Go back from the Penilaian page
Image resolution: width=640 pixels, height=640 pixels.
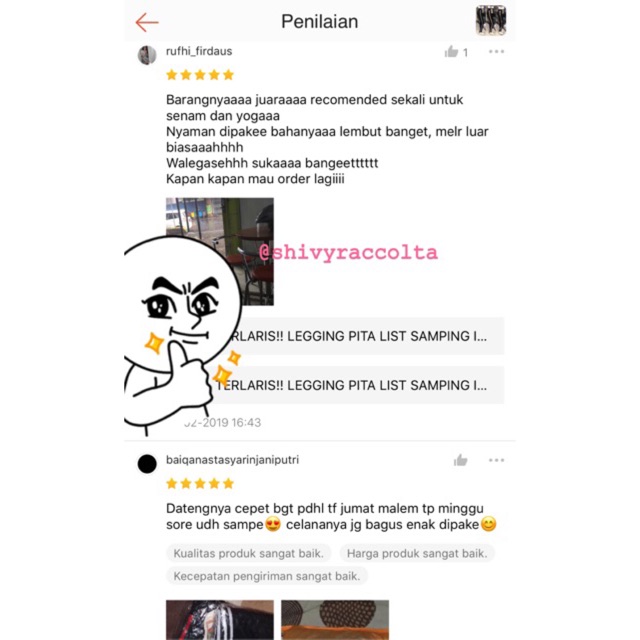point(147,22)
